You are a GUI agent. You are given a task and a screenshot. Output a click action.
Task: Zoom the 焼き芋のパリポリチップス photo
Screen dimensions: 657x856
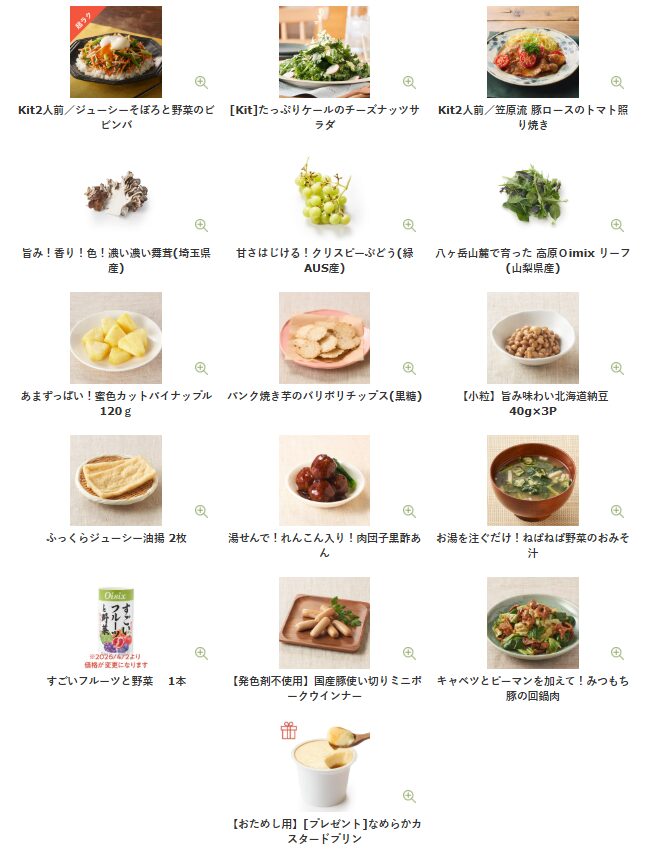409,368
